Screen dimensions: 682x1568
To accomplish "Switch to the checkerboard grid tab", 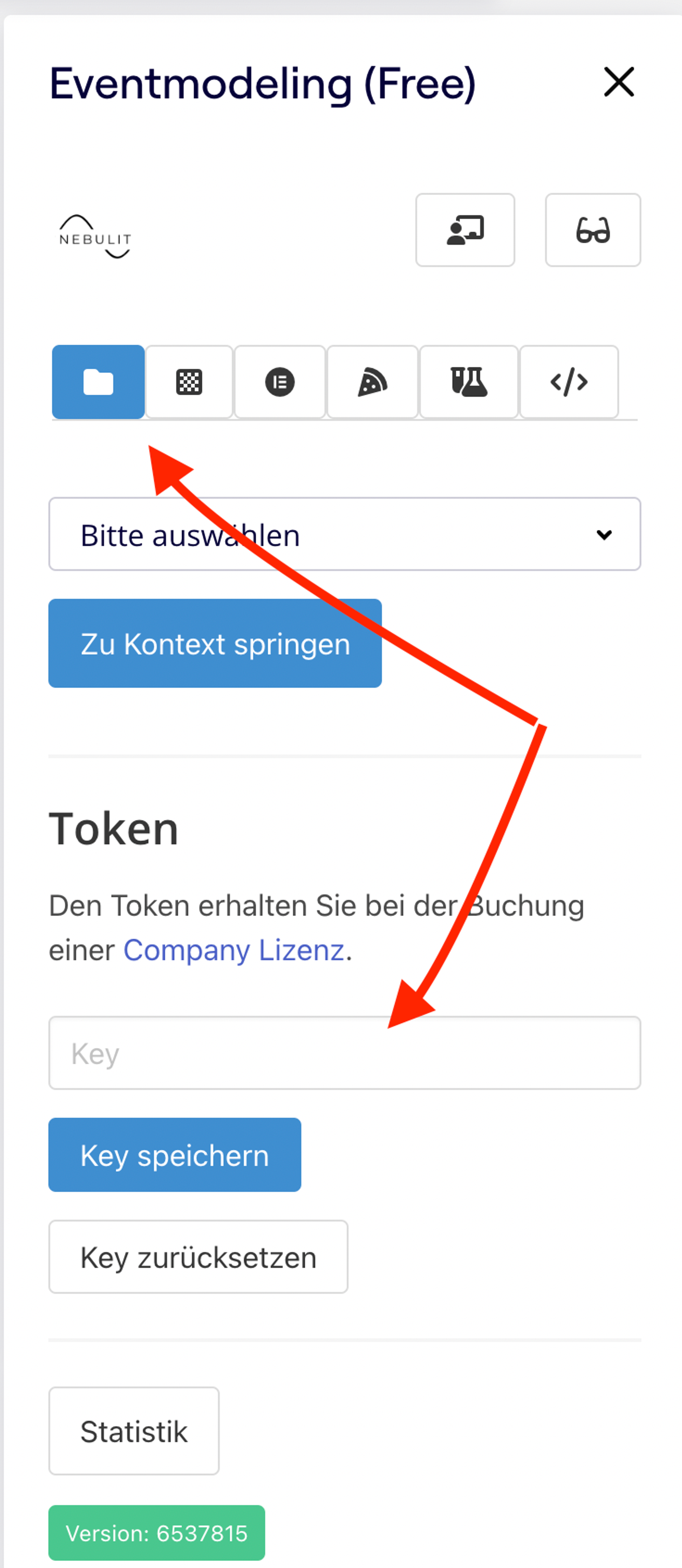I will point(189,382).
